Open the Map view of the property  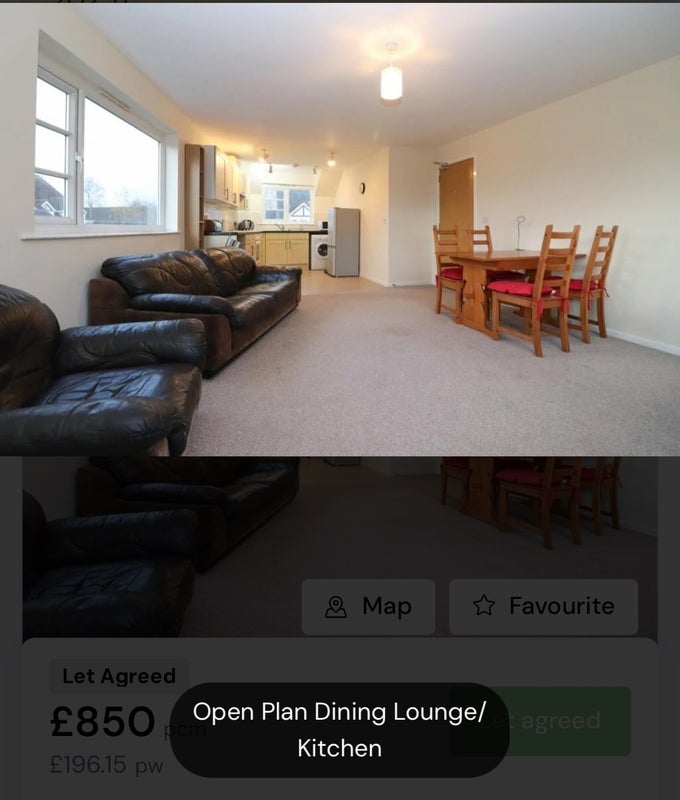368,606
